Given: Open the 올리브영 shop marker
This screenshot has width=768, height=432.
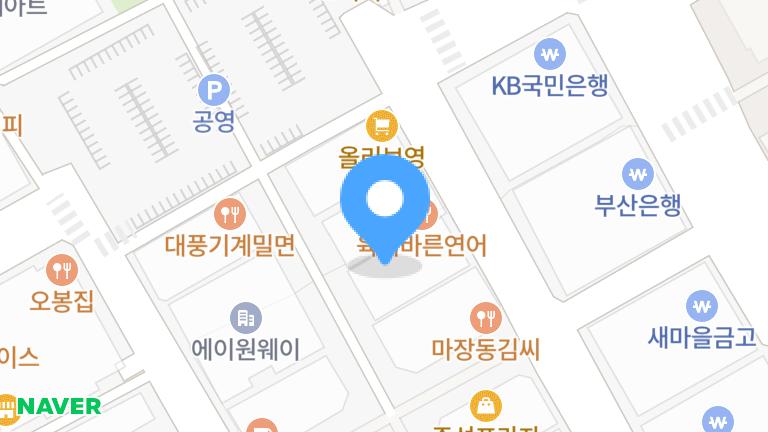Looking at the screenshot, I should point(381,126).
